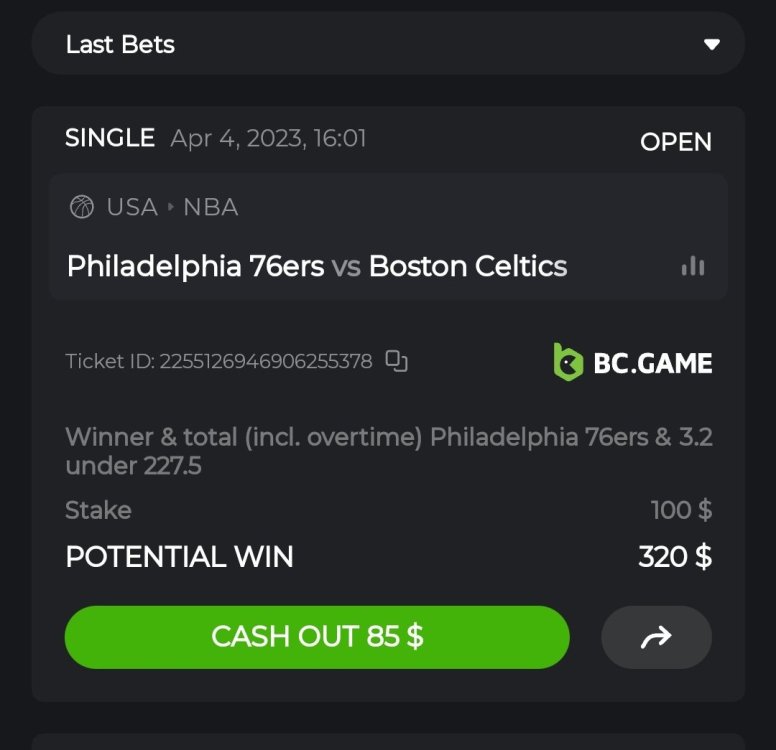The width and height of the screenshot is (776, 750).
Task: Tap CASH OUT 85 $ button
Action: pos(317,637)
